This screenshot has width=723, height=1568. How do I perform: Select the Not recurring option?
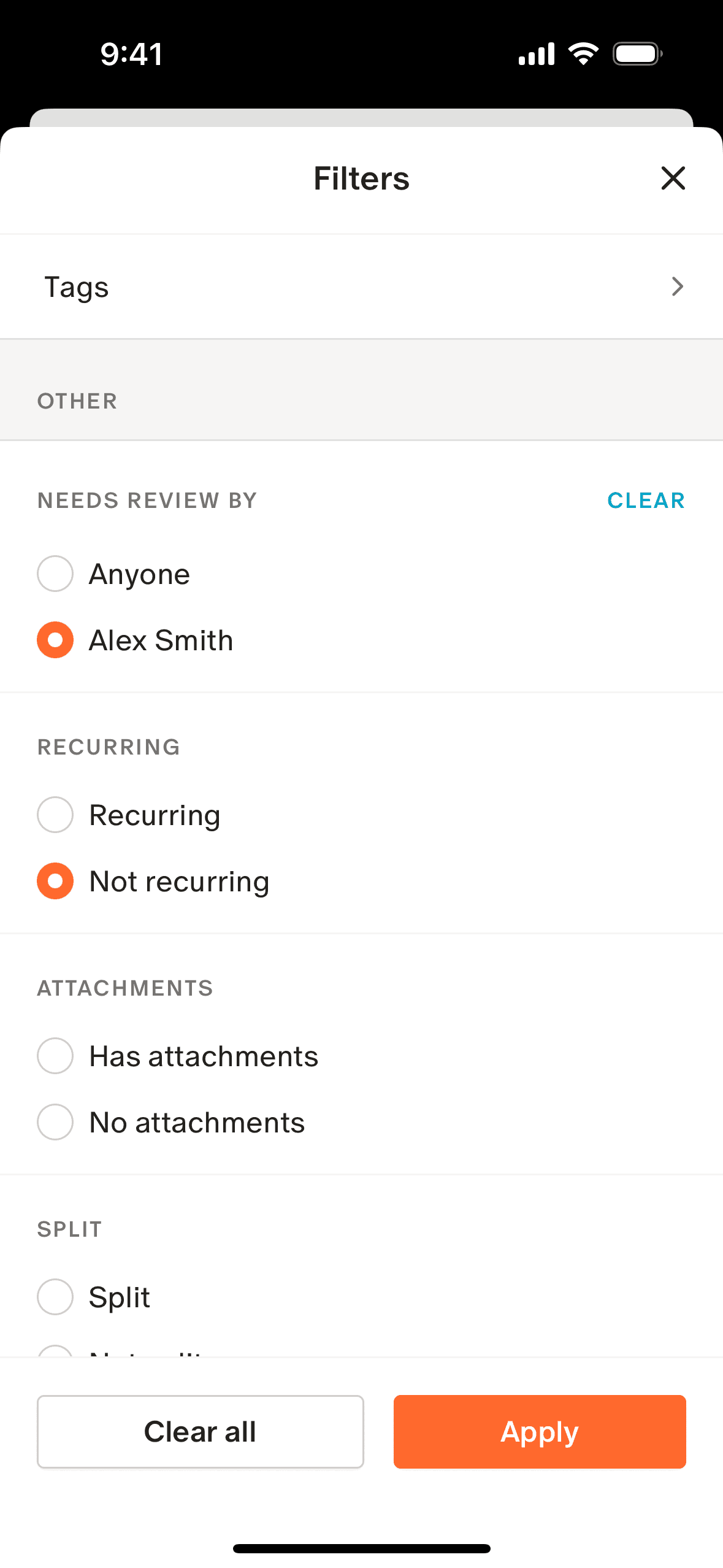coord(55,881)
